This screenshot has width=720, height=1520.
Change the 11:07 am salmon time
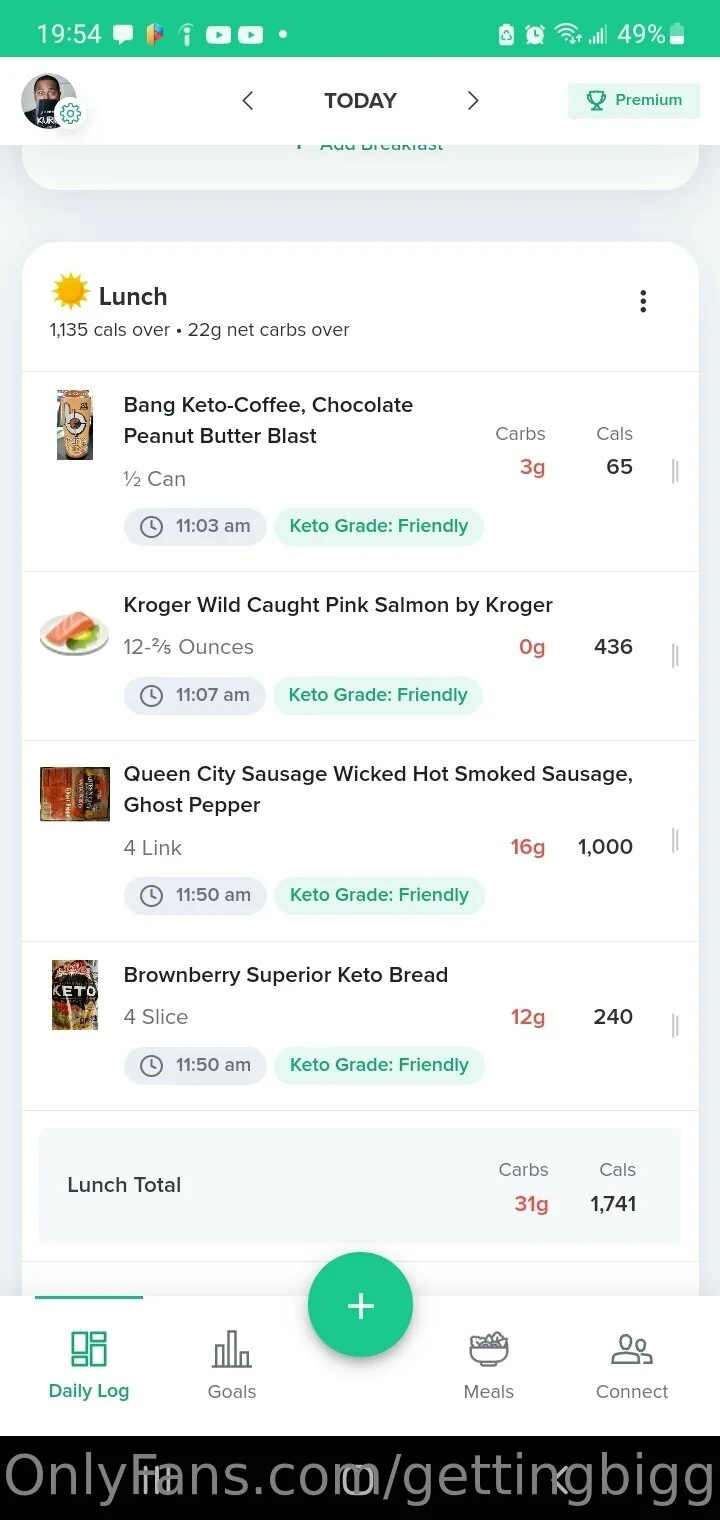(x=195, y=696)
